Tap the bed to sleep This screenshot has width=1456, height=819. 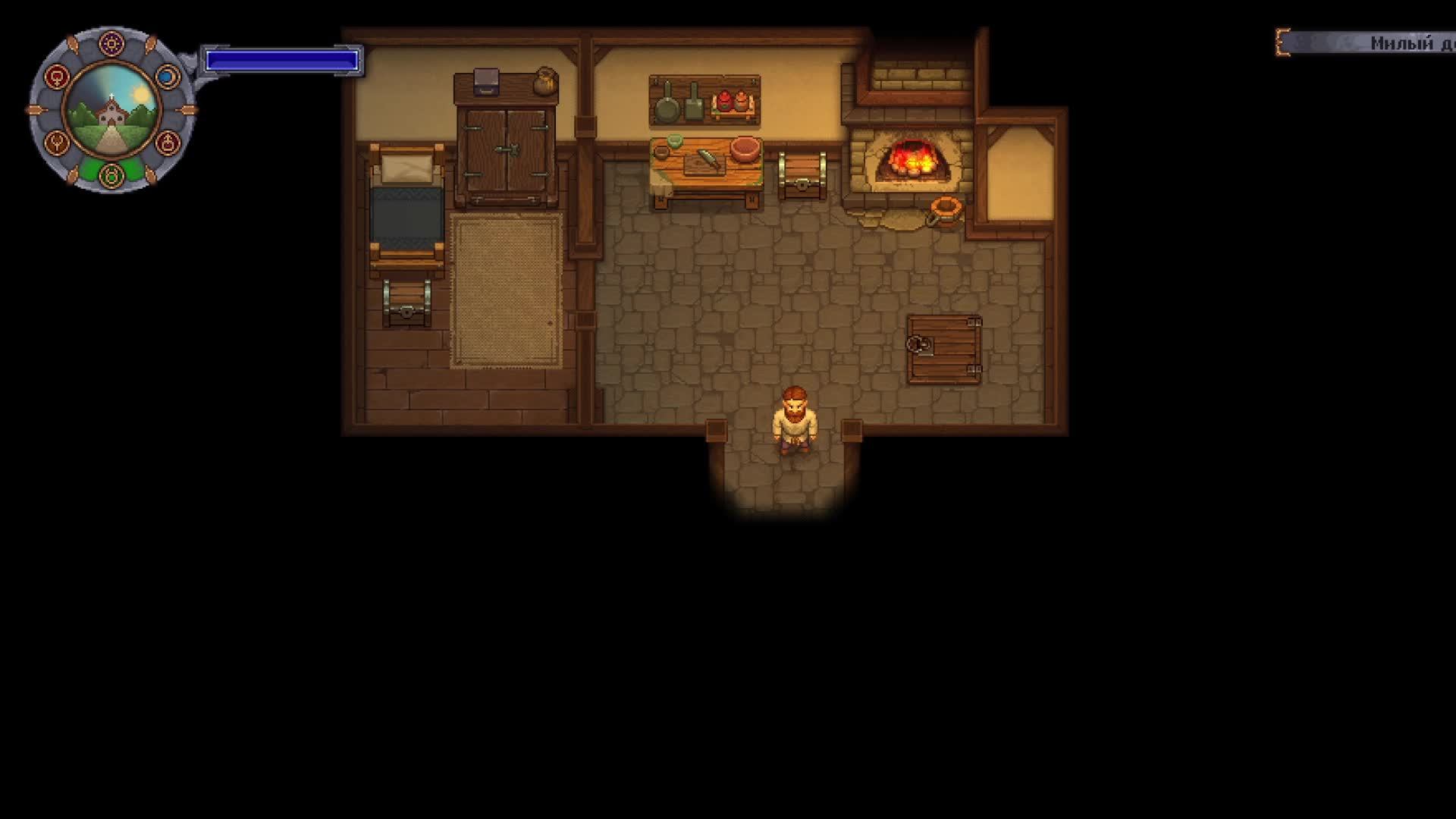[407, 209]
